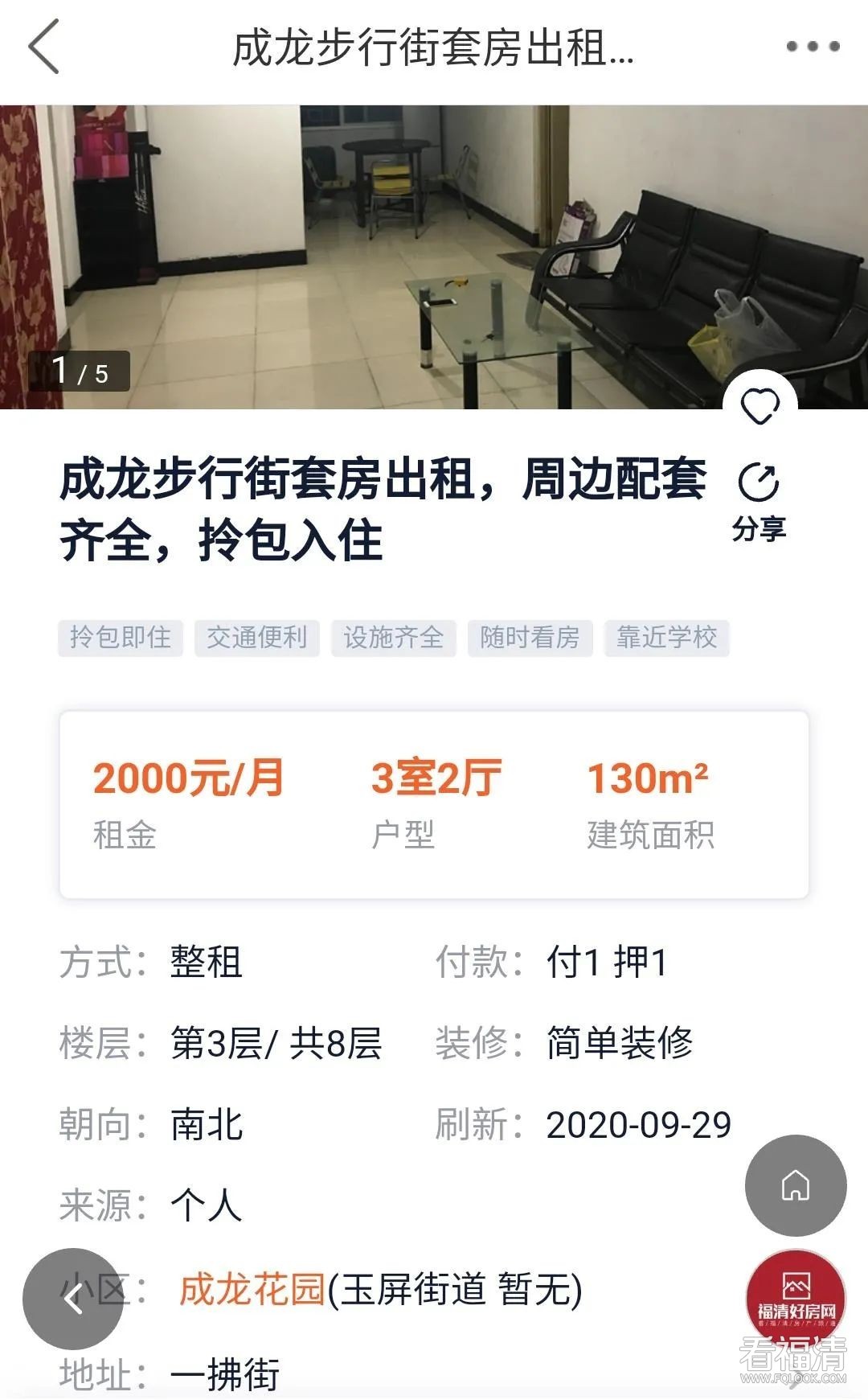Open the 福清好房网 red badge
The image size is (868, 1400).
796,1298
